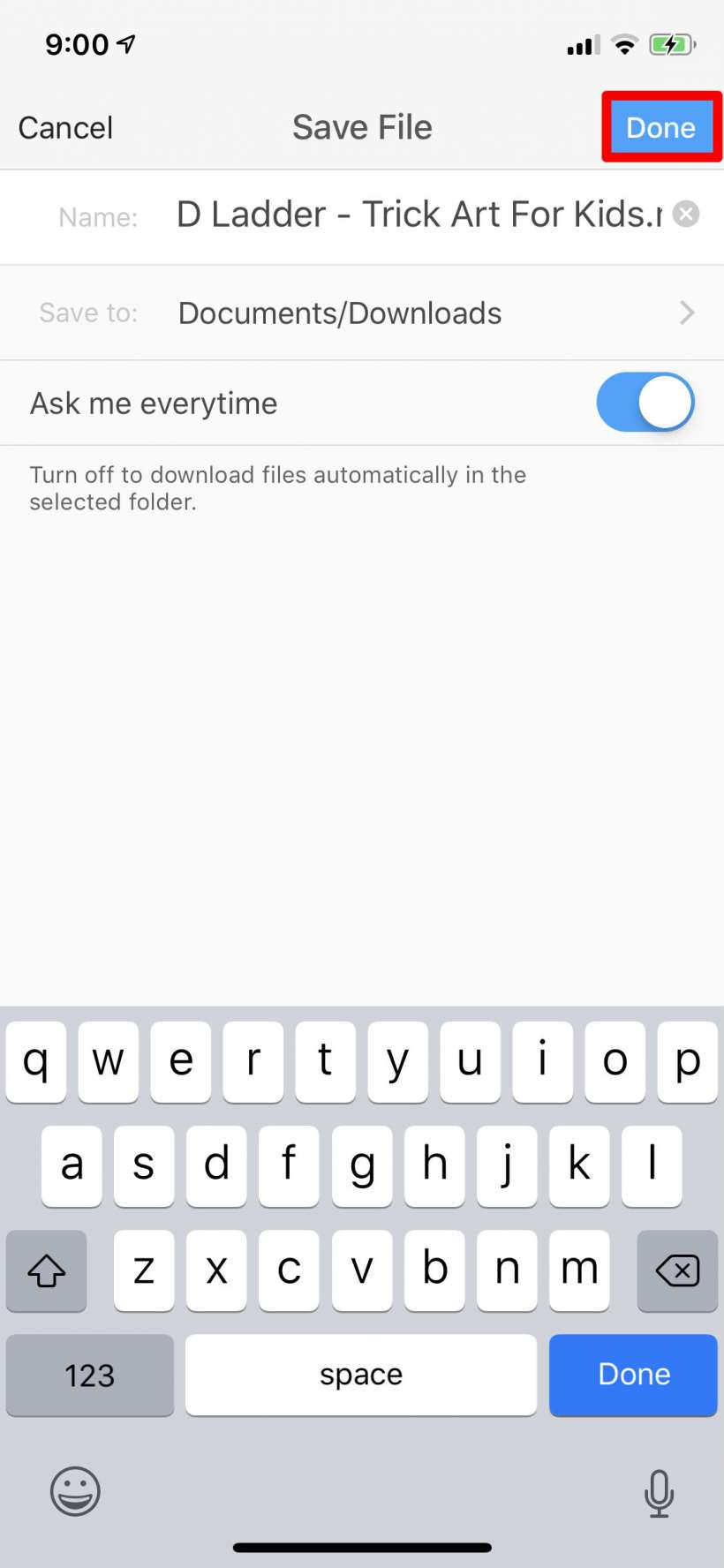Tap Done in the top bar
The width and height of the screenshot is (724, 1568).
[x=661, y=127]
